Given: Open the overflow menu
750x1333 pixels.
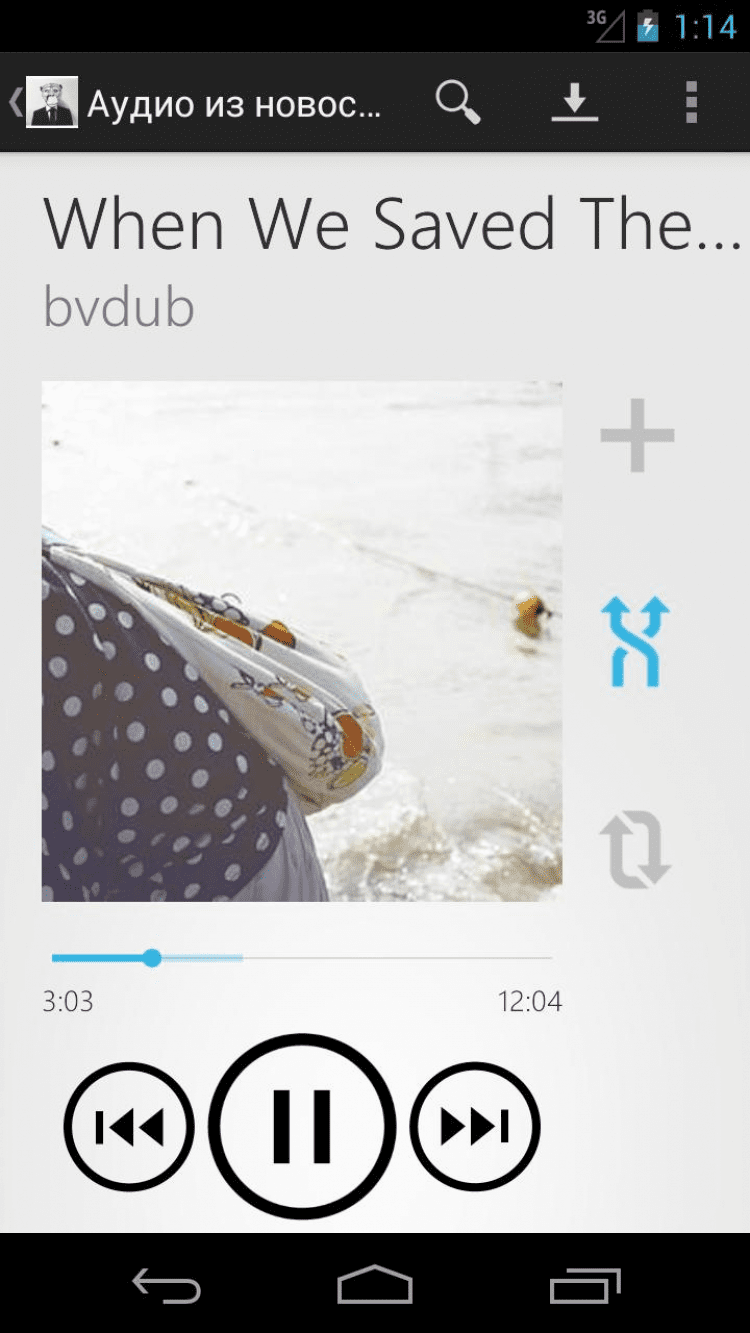Looking at the screenshot, I should (x=690, y=103).
